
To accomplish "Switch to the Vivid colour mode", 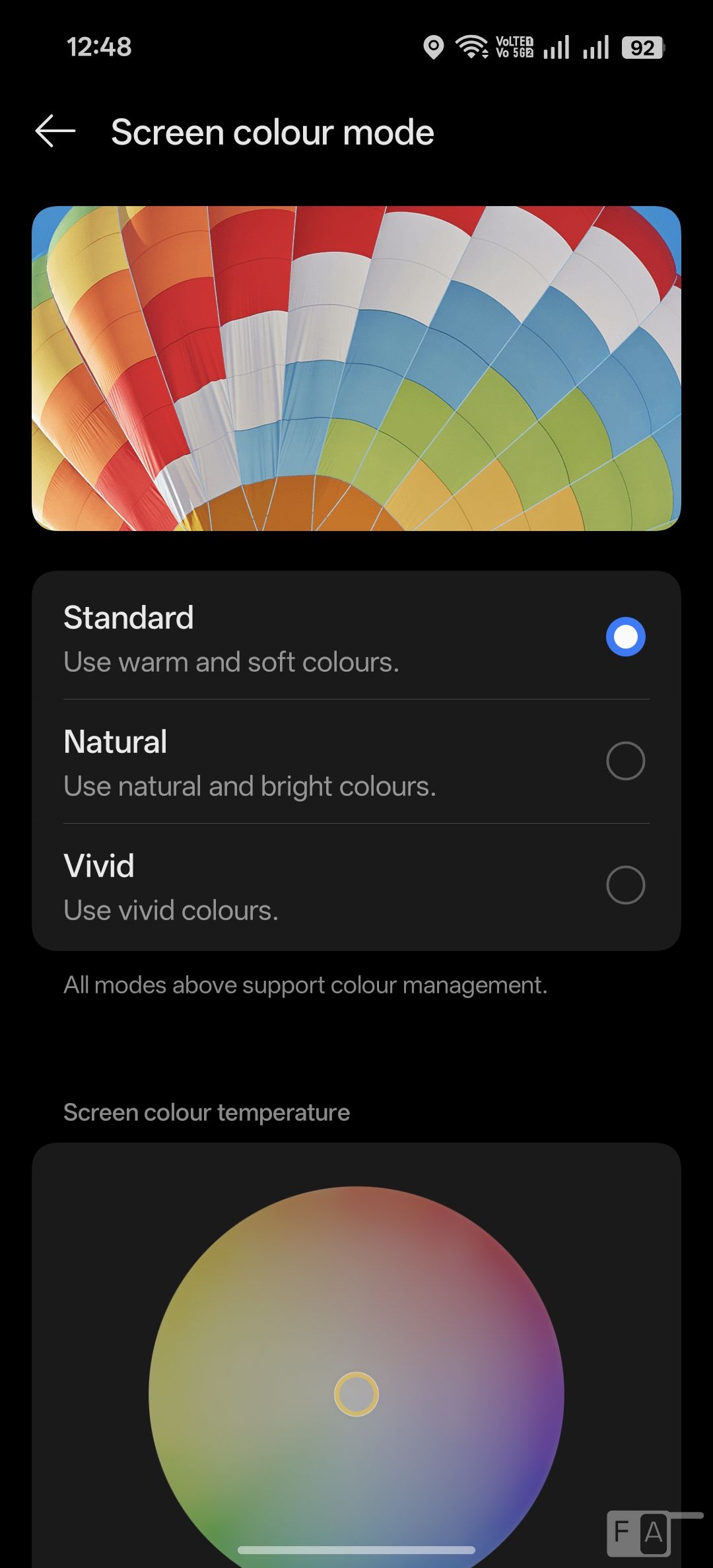I will 625,885.
